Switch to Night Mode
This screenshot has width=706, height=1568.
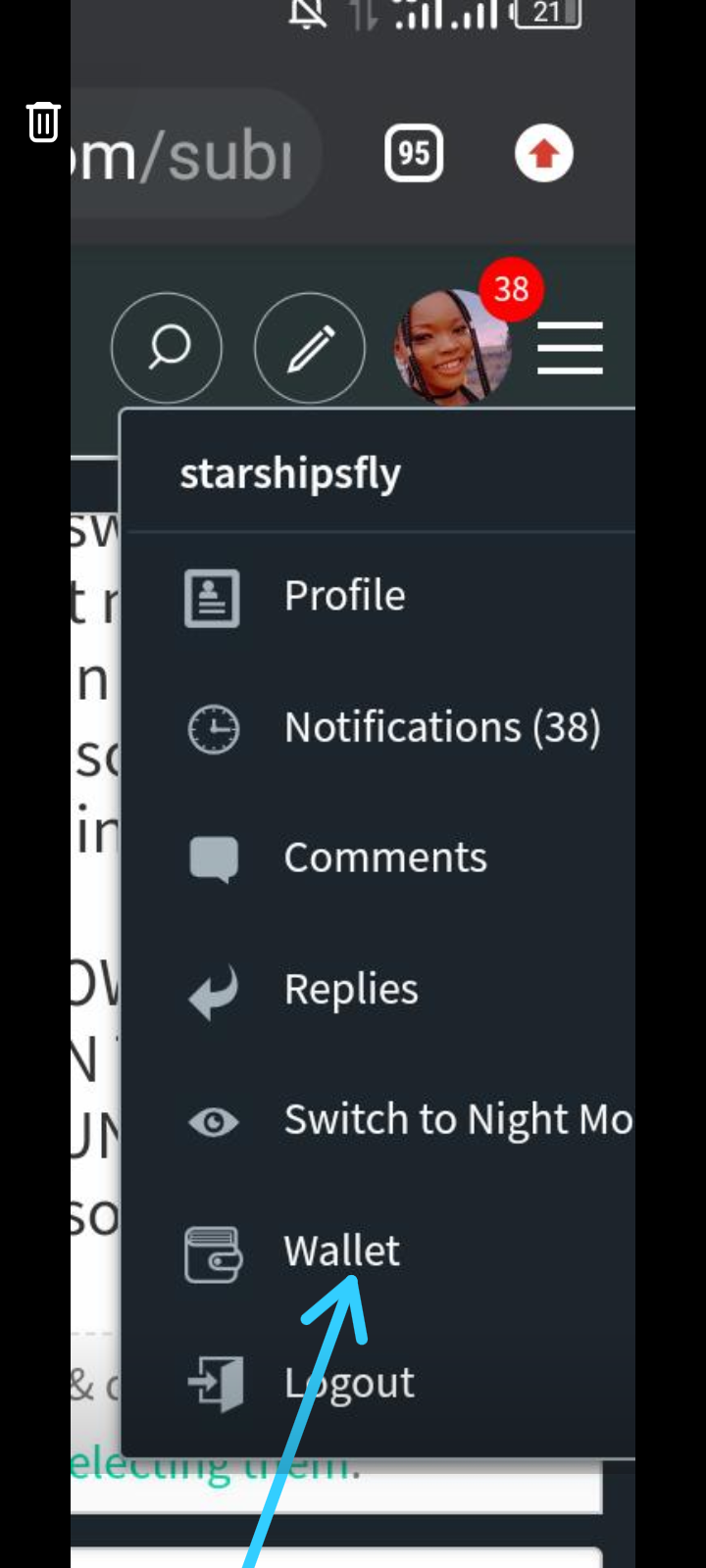coord(457,1120)
